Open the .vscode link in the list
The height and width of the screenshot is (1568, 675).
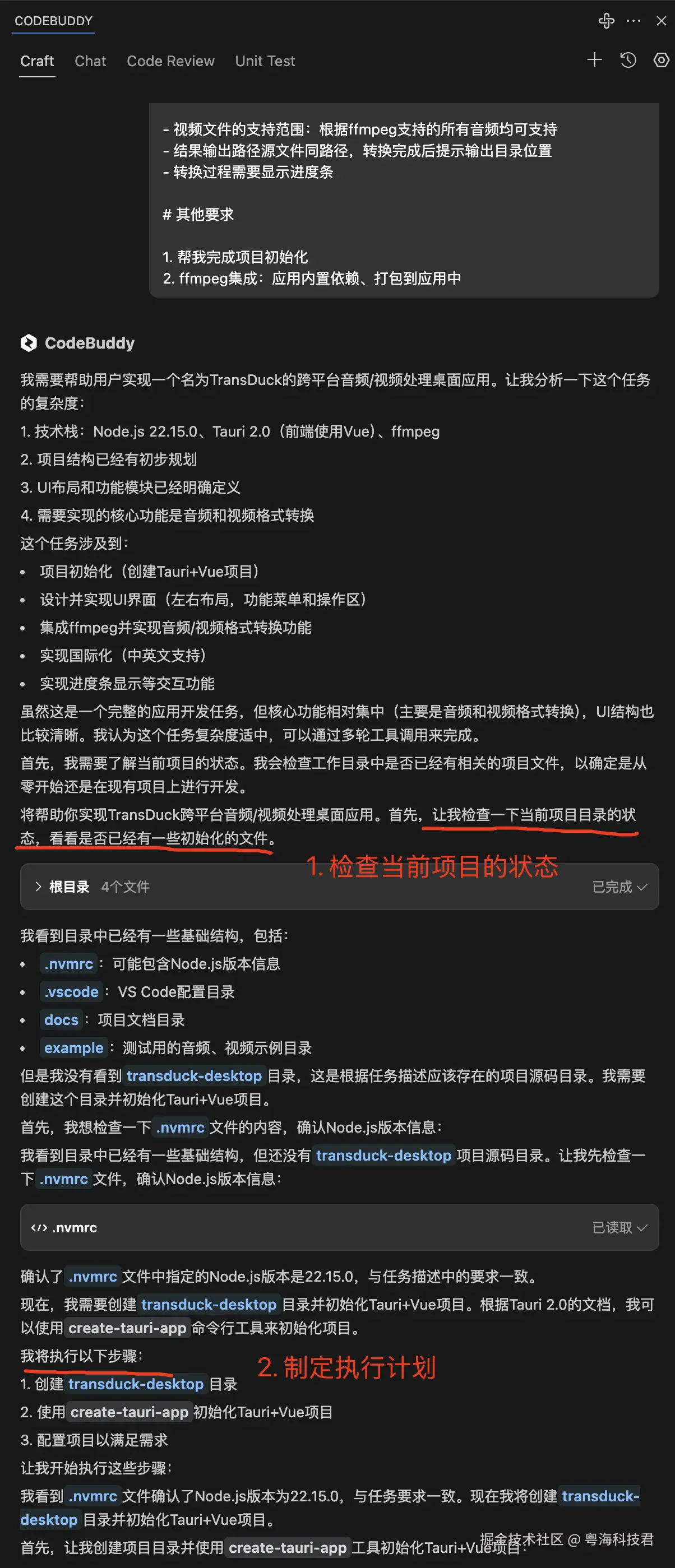point(71,991)
